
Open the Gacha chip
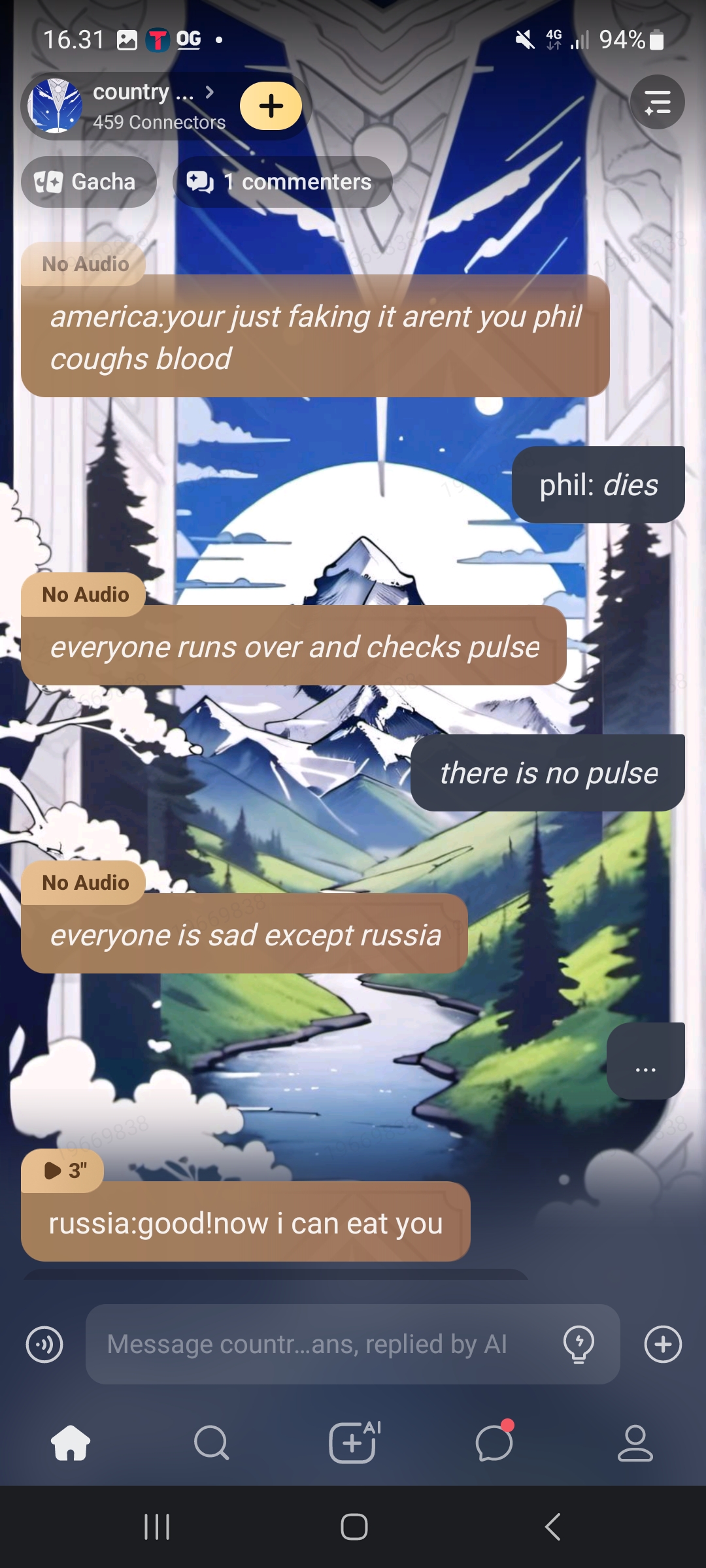[88, 182]
